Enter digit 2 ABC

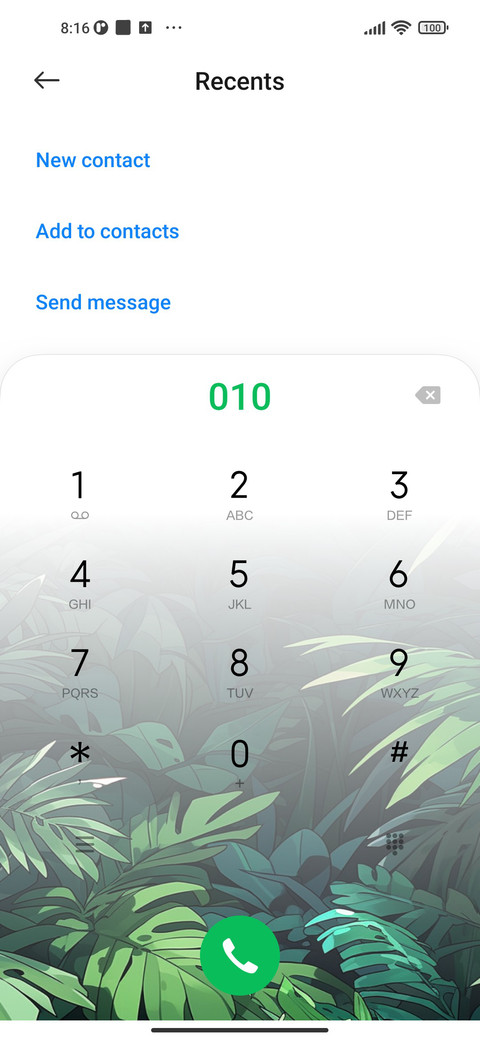239,495
